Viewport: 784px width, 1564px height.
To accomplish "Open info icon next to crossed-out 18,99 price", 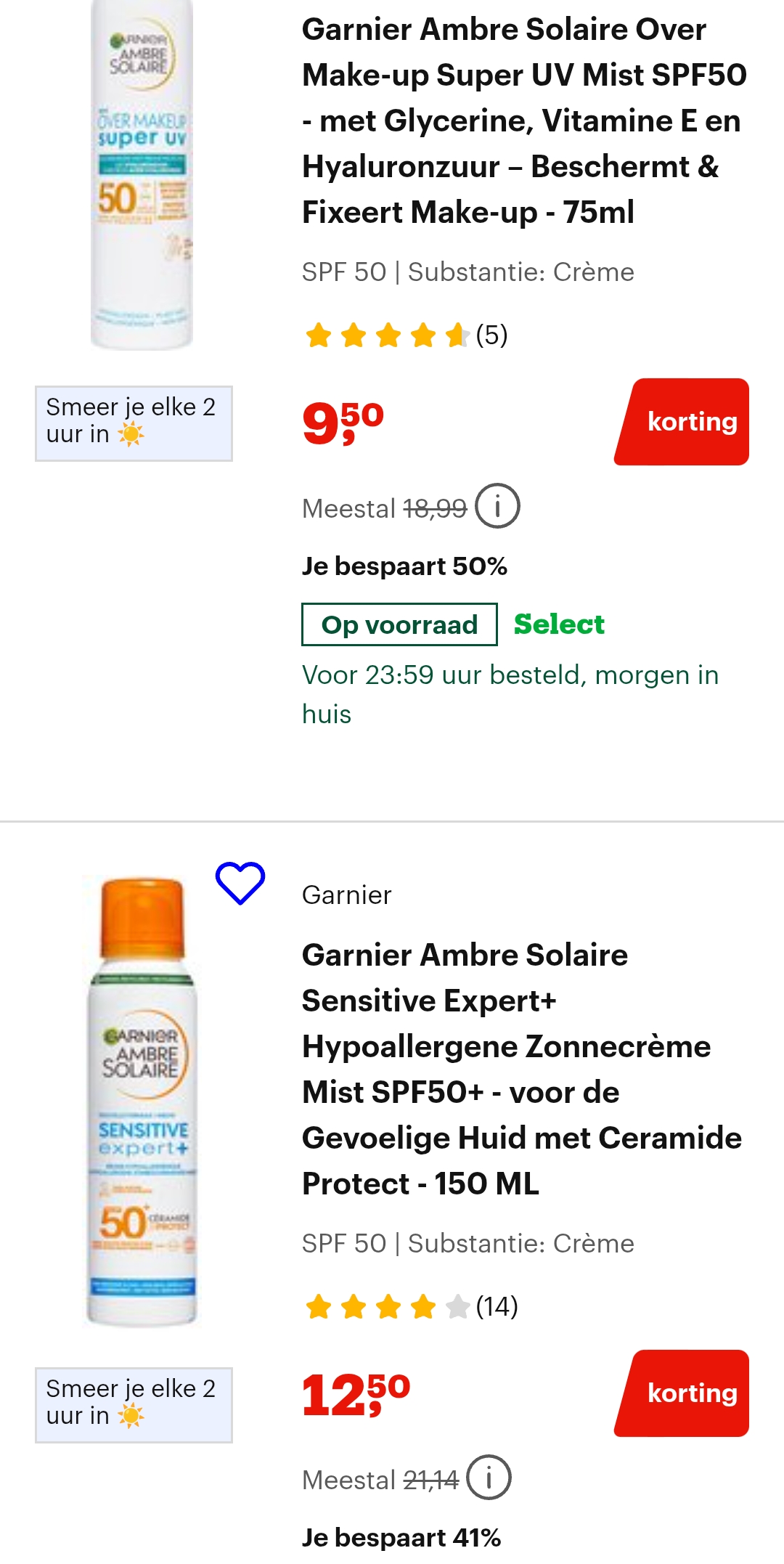I will click(497, 507).
